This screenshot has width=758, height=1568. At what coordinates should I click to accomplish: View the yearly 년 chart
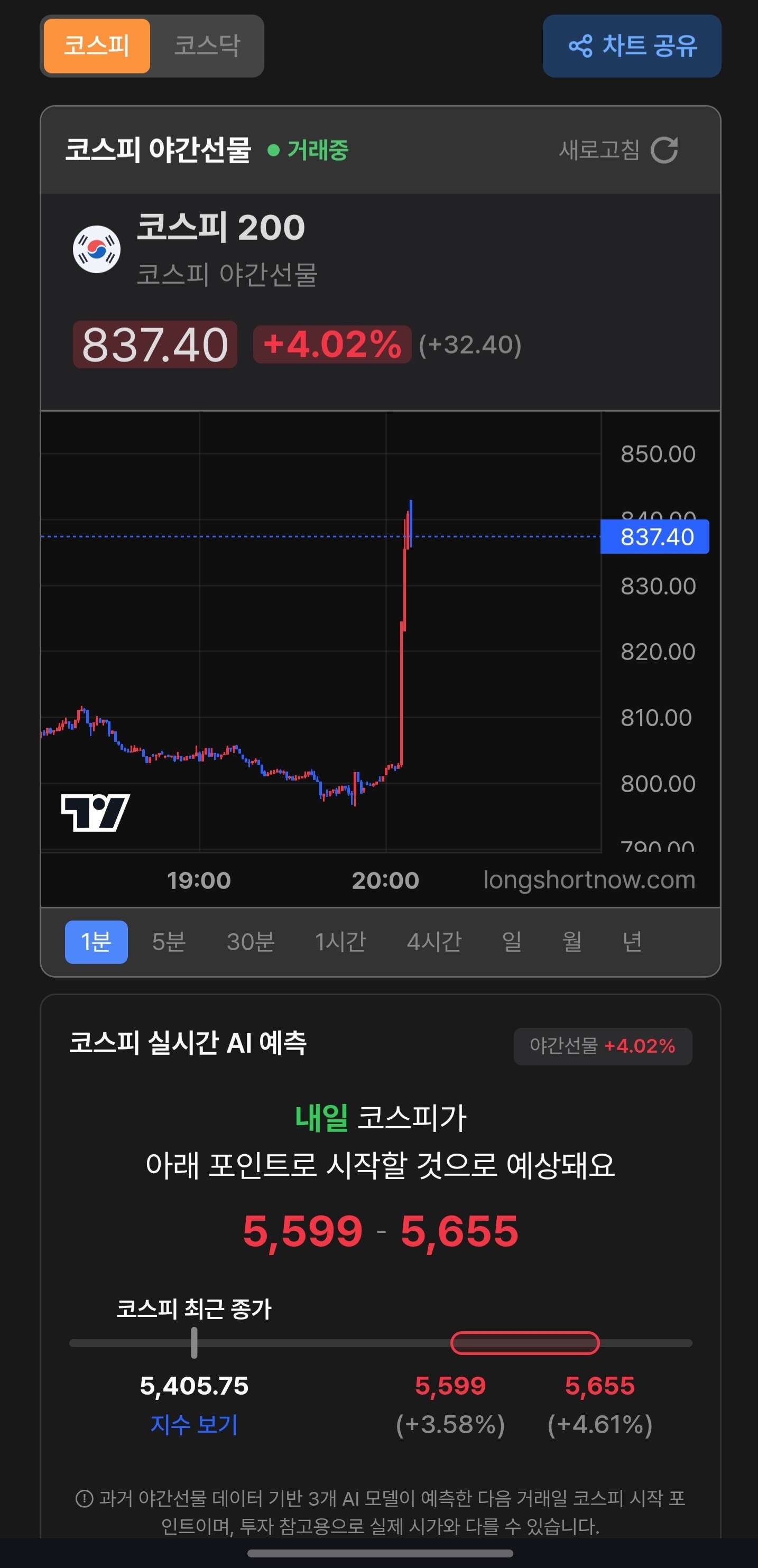(632, 942)
